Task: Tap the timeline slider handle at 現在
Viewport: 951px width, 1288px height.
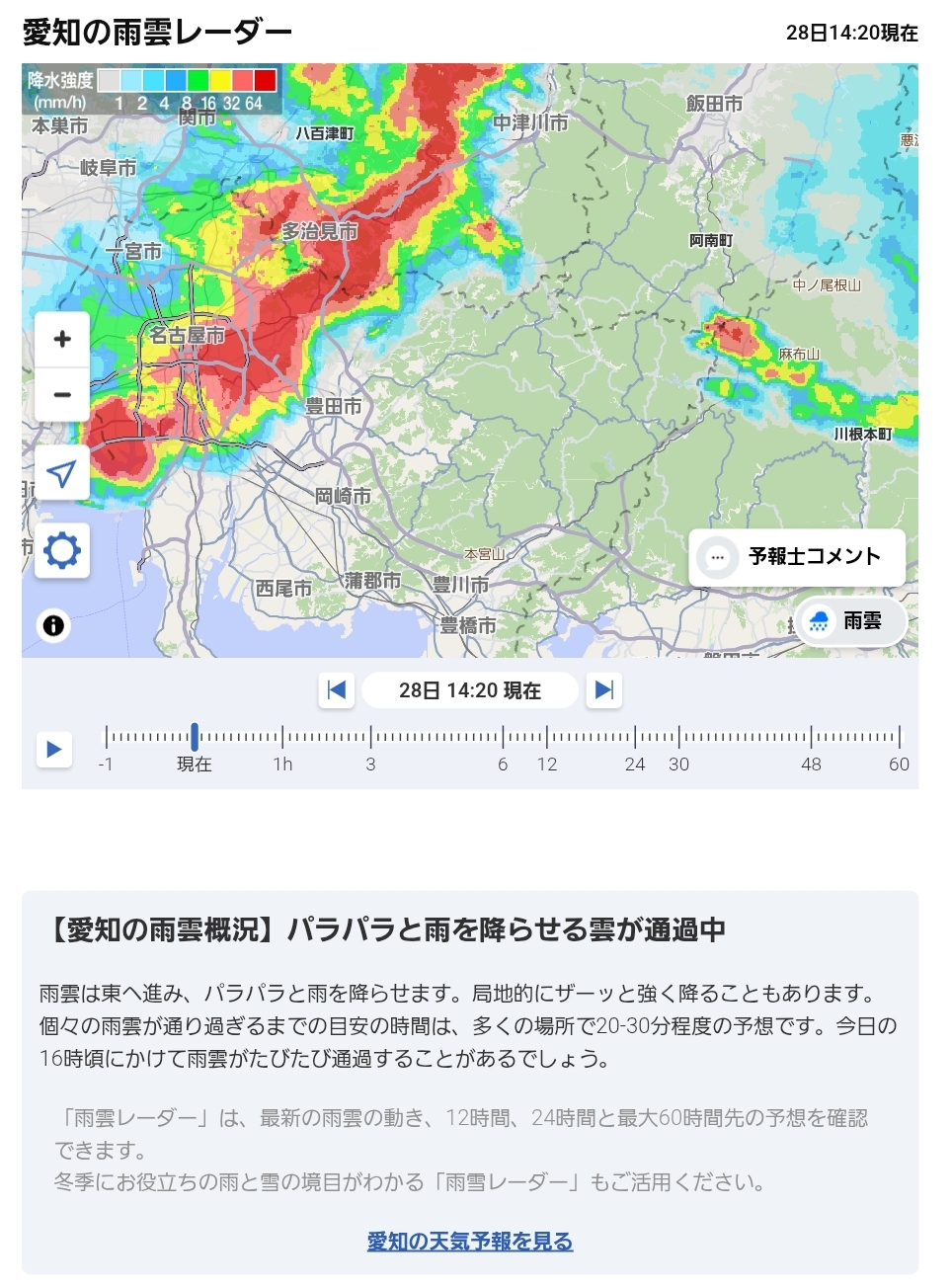Action: click(195, 736)
